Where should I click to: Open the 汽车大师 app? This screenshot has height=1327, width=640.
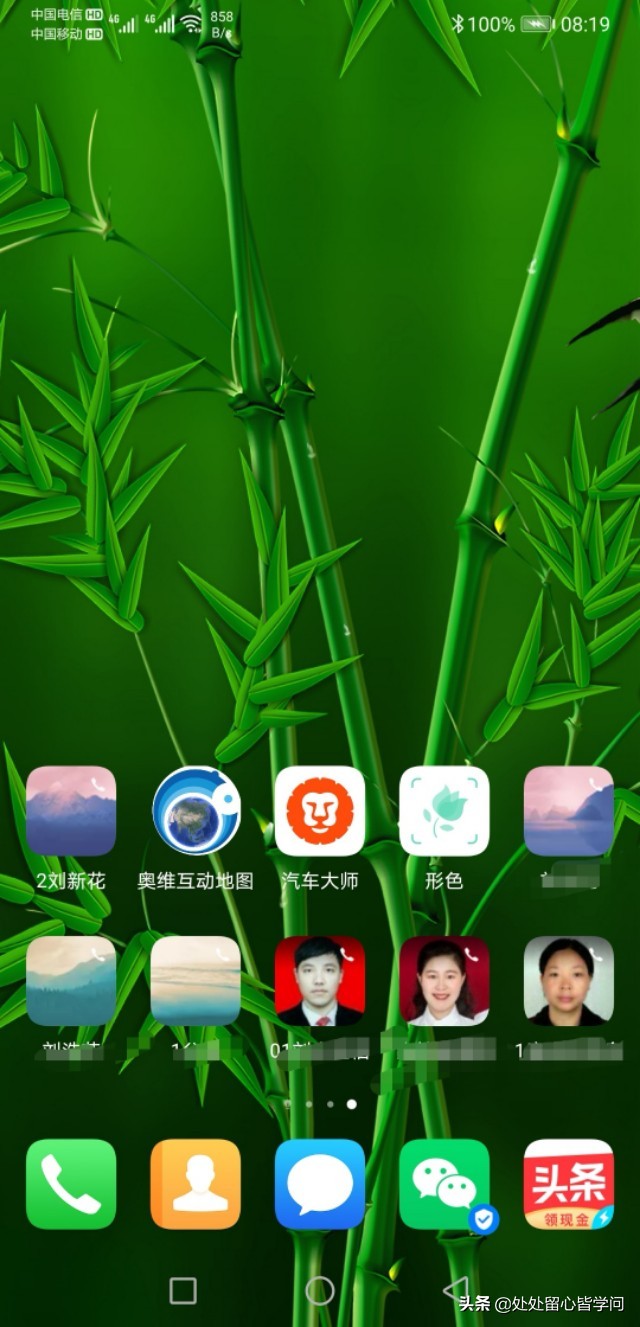[x=319, y=811]
